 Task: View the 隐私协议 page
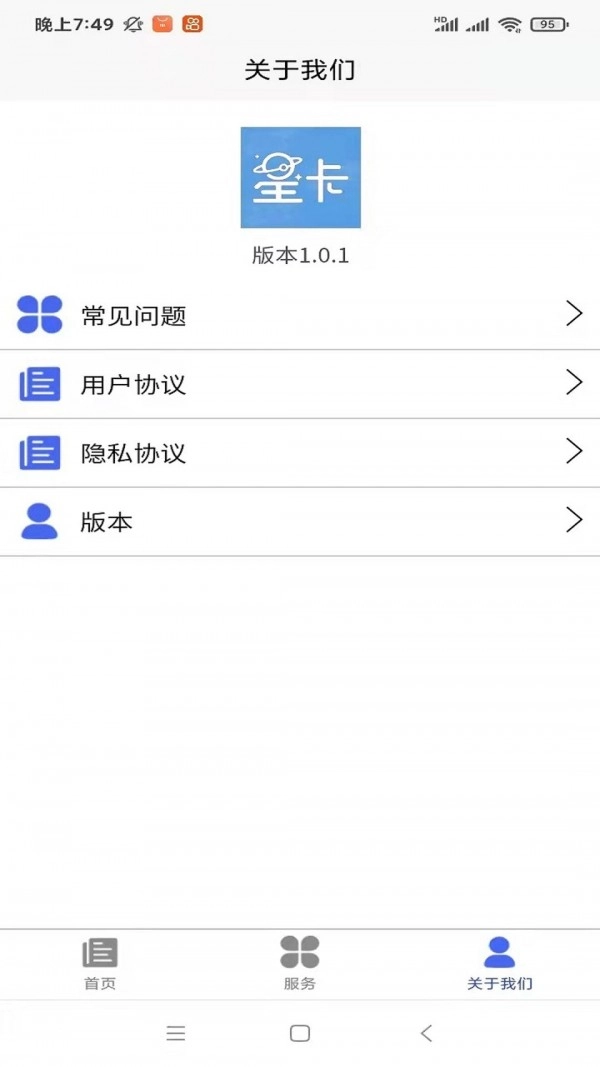point(300,453)
